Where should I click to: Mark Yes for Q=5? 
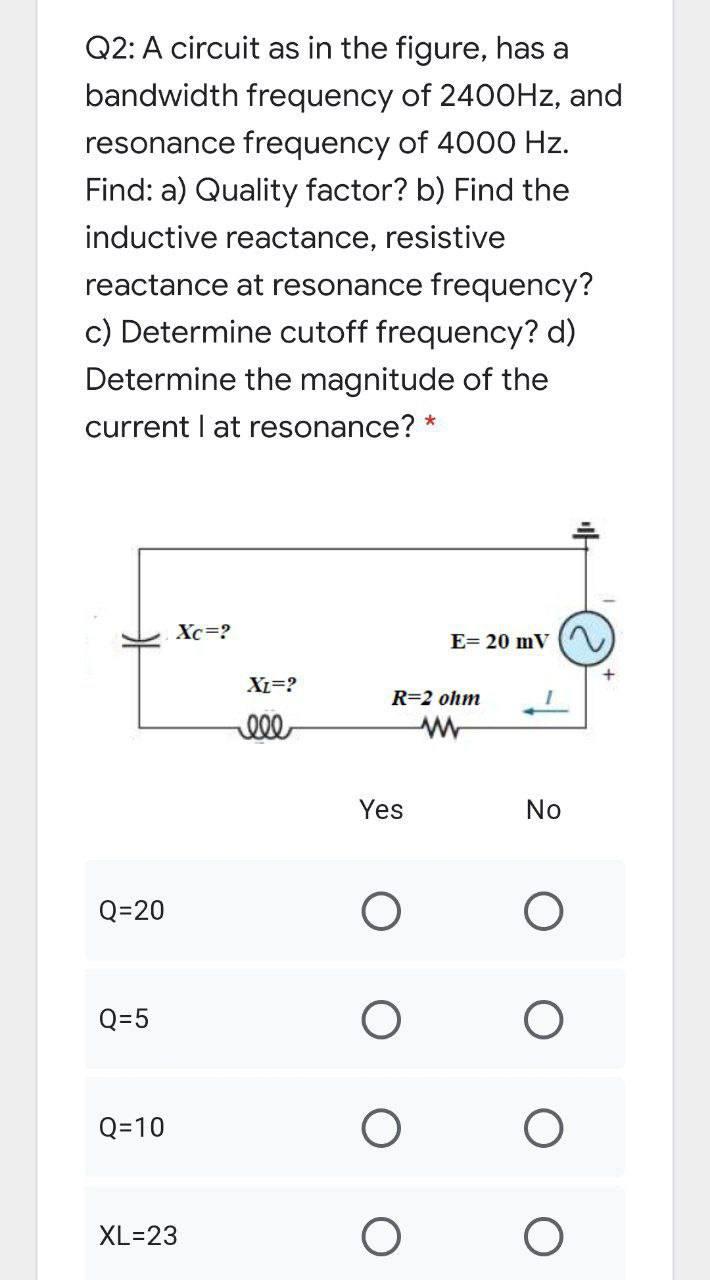[381, 1020]
